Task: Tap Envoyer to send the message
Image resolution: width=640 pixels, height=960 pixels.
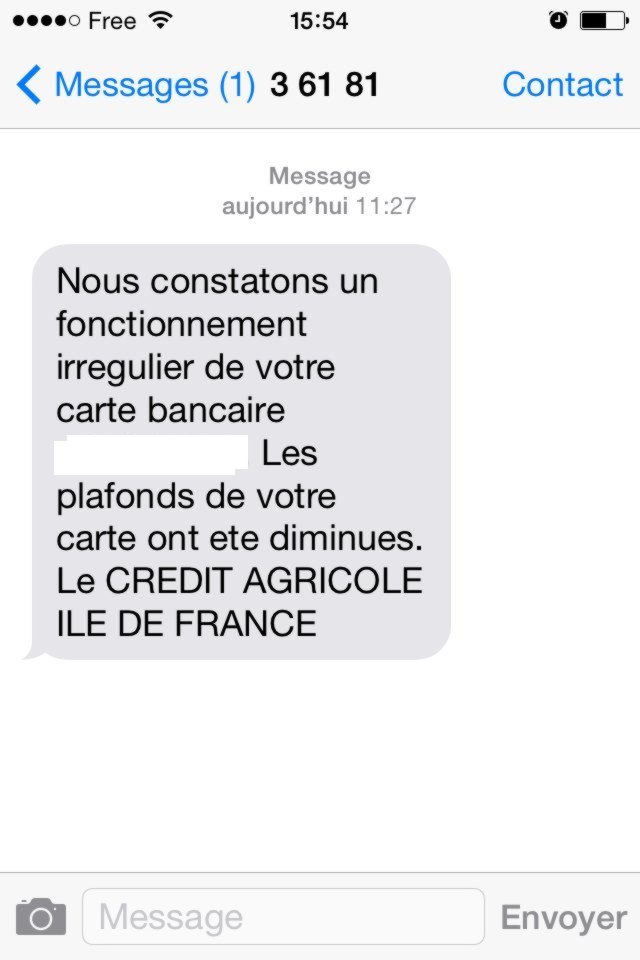Action: point(563,917)
